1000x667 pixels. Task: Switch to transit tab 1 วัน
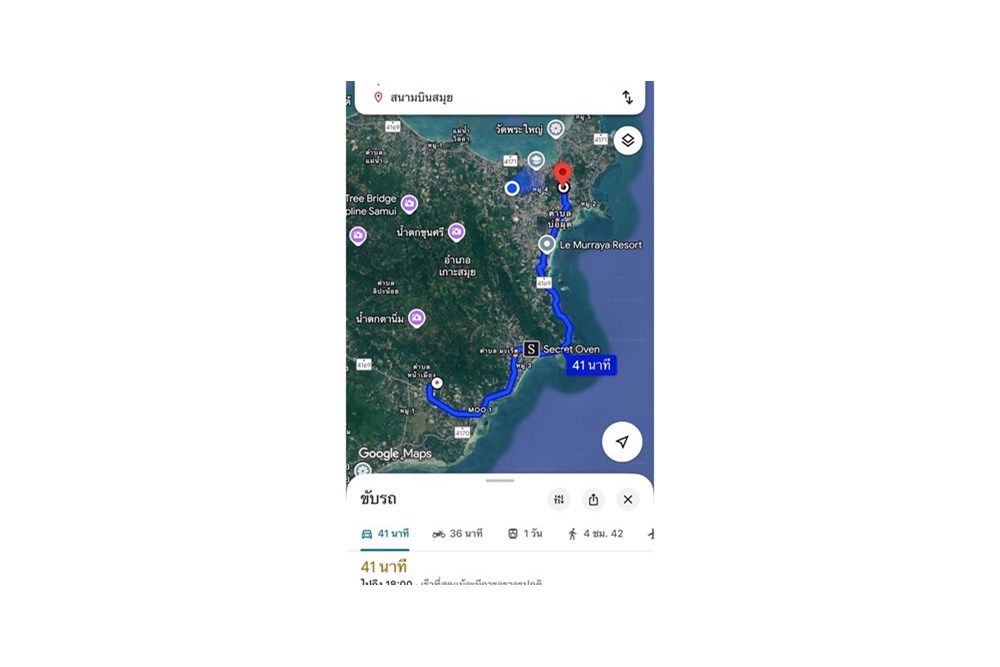525,534
